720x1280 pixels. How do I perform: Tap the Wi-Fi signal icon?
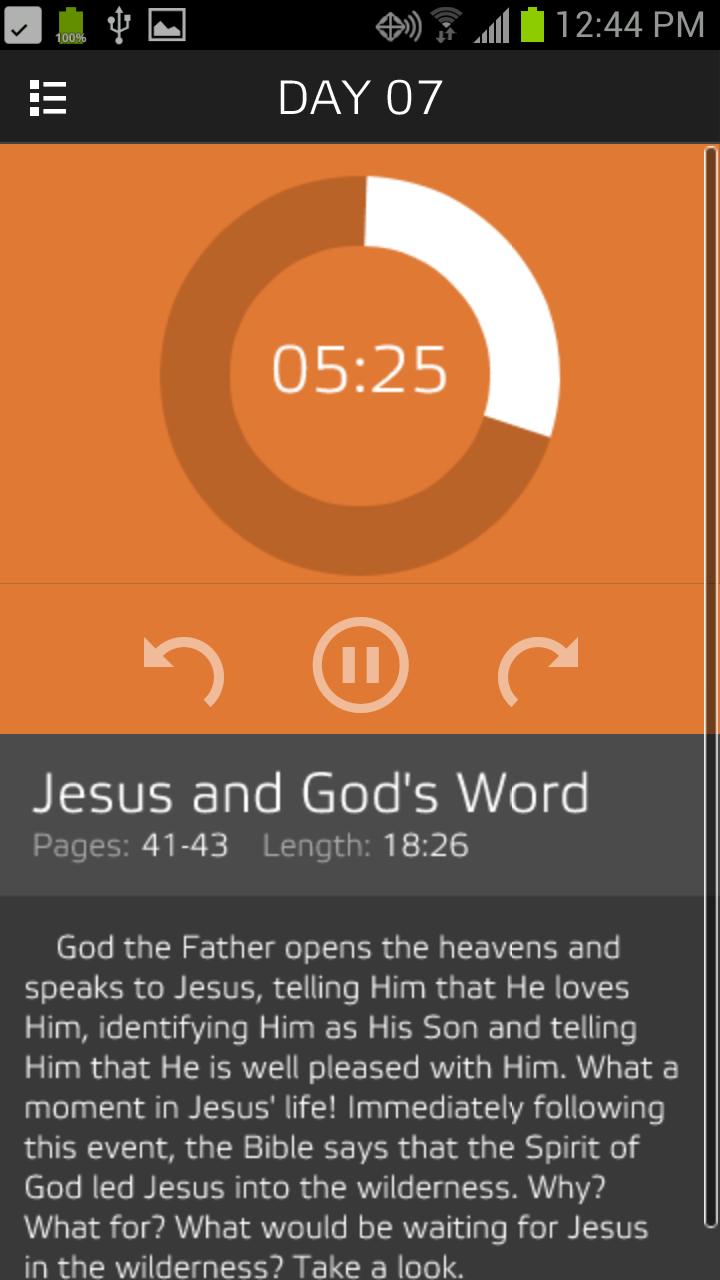447,22
